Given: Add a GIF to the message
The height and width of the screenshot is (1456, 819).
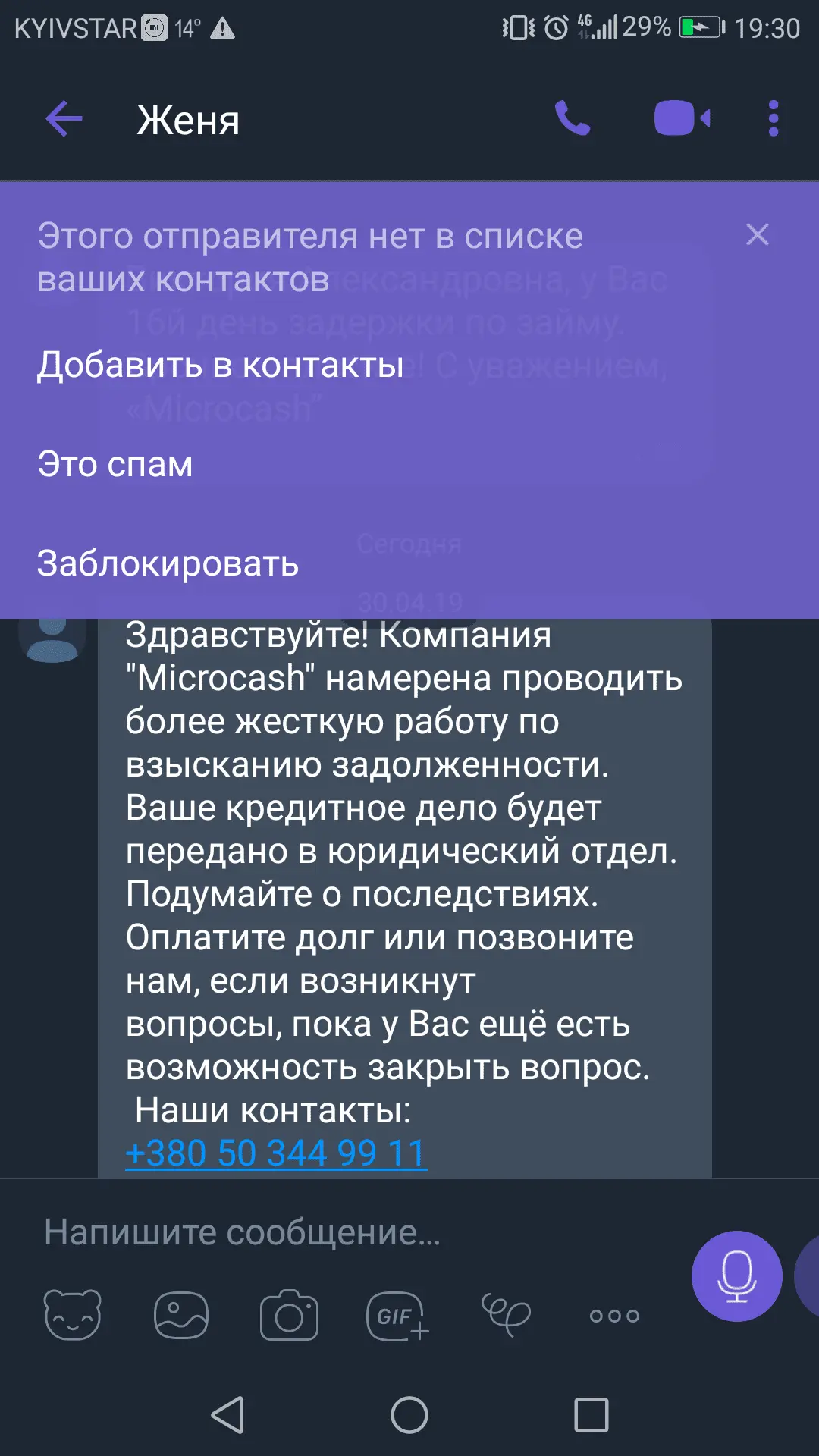Looking at the screenshot, I should tap(397, 1315).
